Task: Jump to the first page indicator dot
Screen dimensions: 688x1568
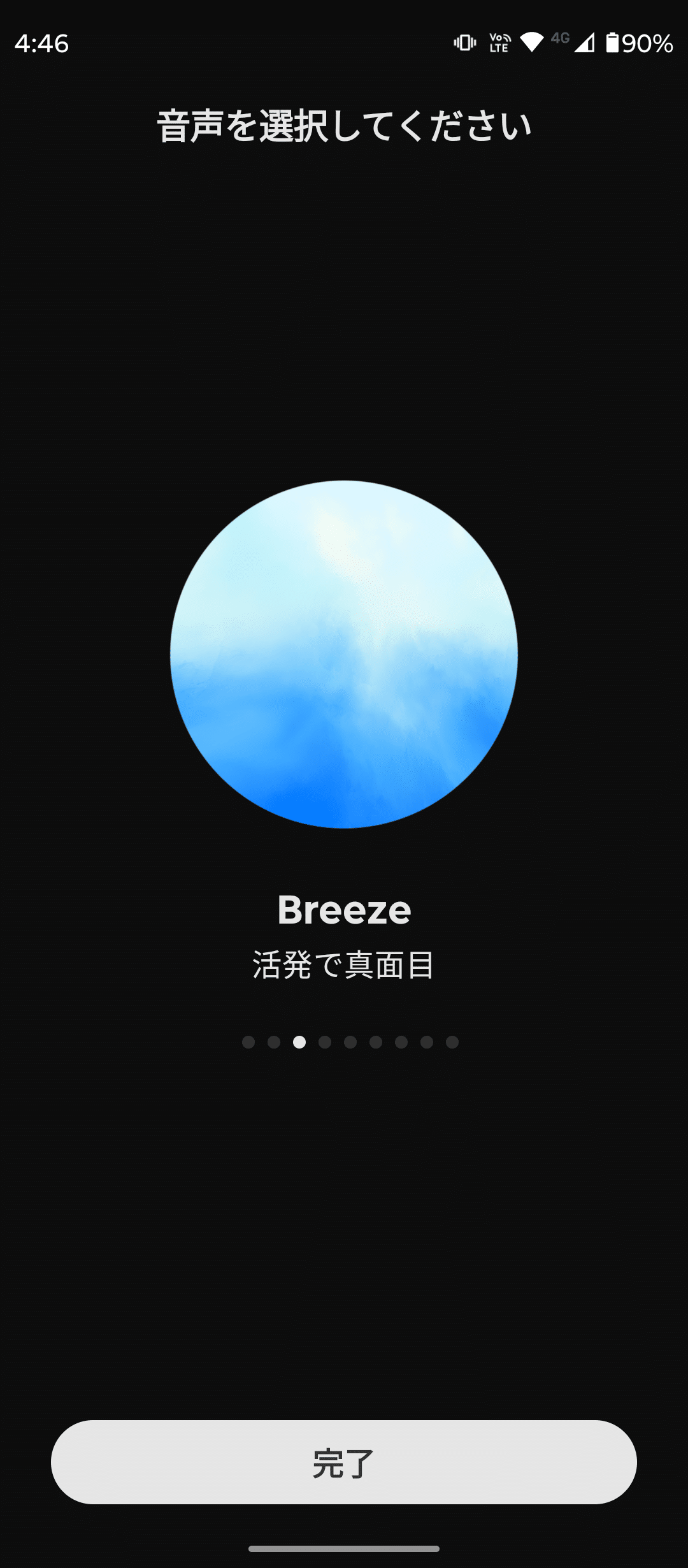Action: point(248,1042)
